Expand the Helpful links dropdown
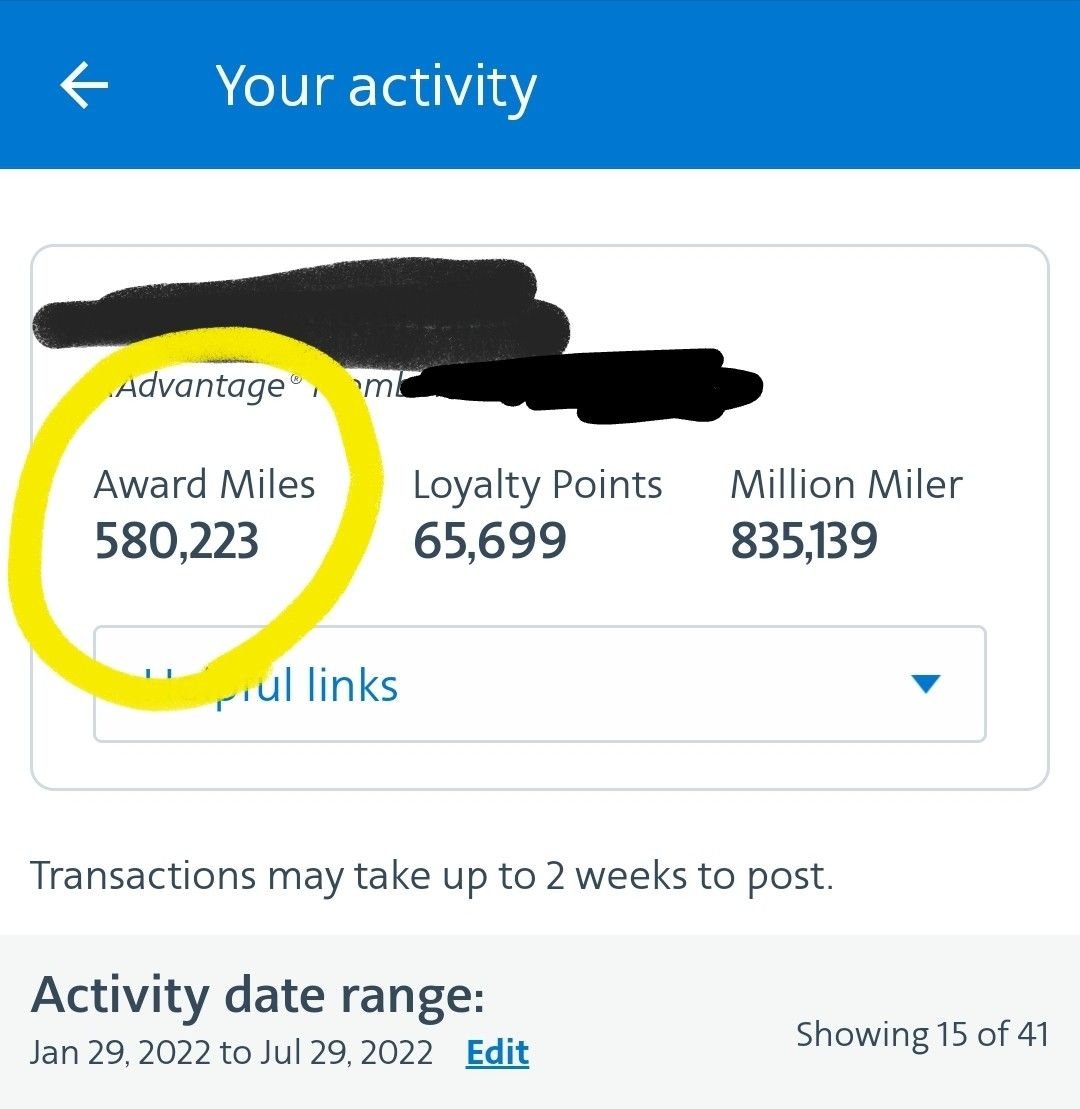 coord(540,685)
